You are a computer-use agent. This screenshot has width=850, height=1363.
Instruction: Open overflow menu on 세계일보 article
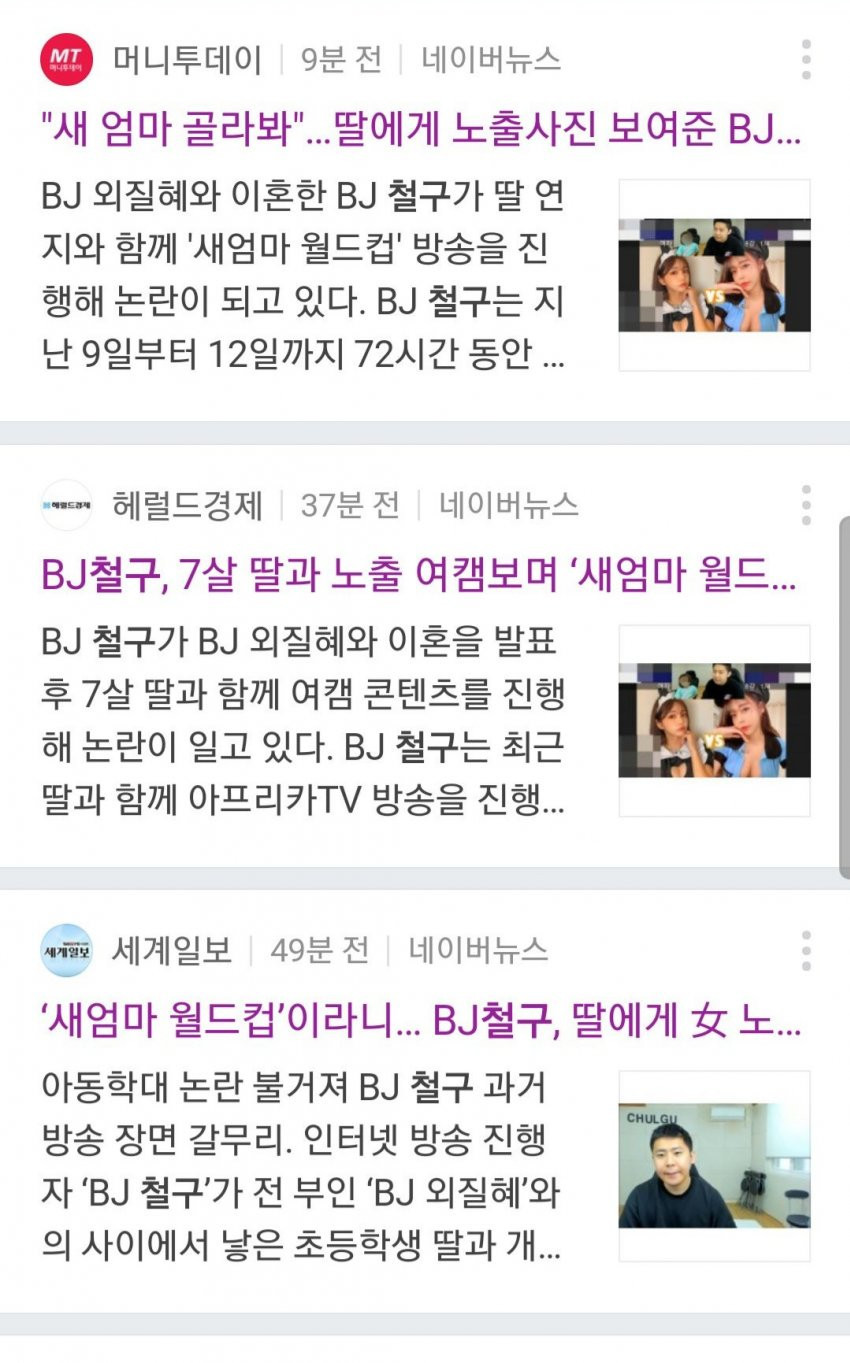(806, 950)
